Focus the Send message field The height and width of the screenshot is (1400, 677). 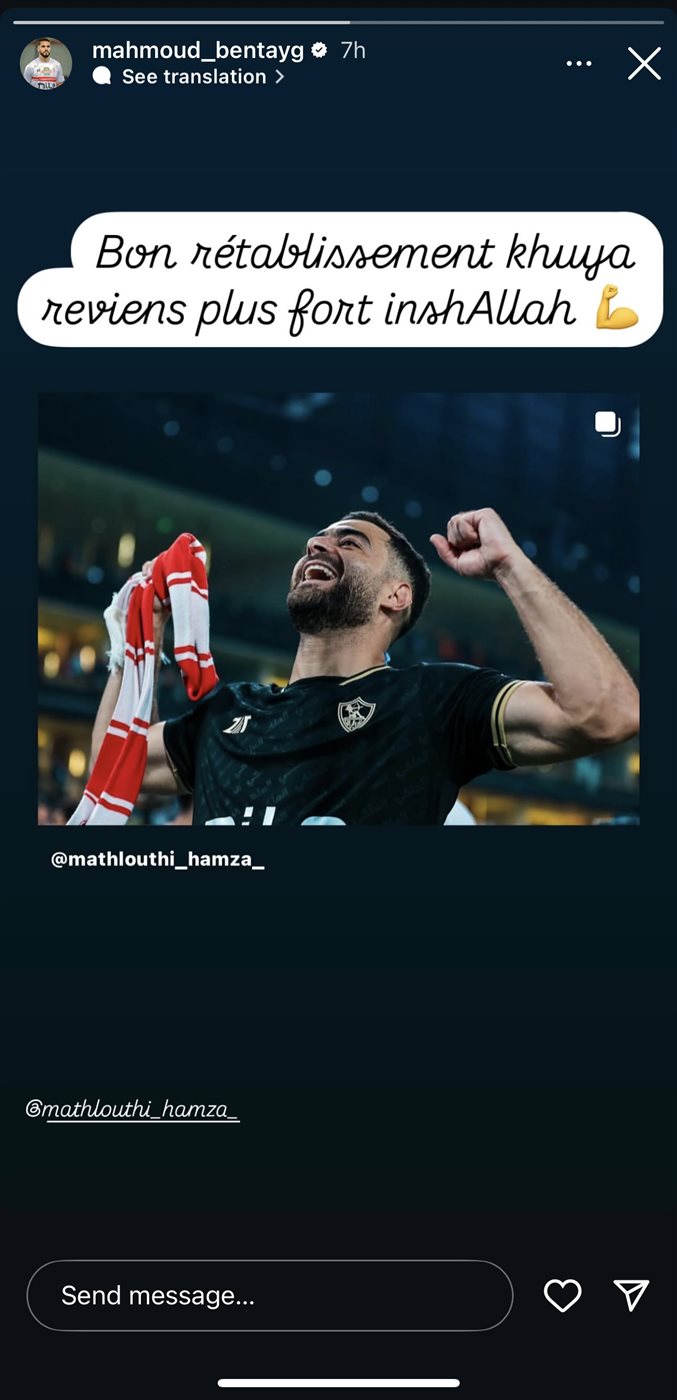tap(269, 1296)
